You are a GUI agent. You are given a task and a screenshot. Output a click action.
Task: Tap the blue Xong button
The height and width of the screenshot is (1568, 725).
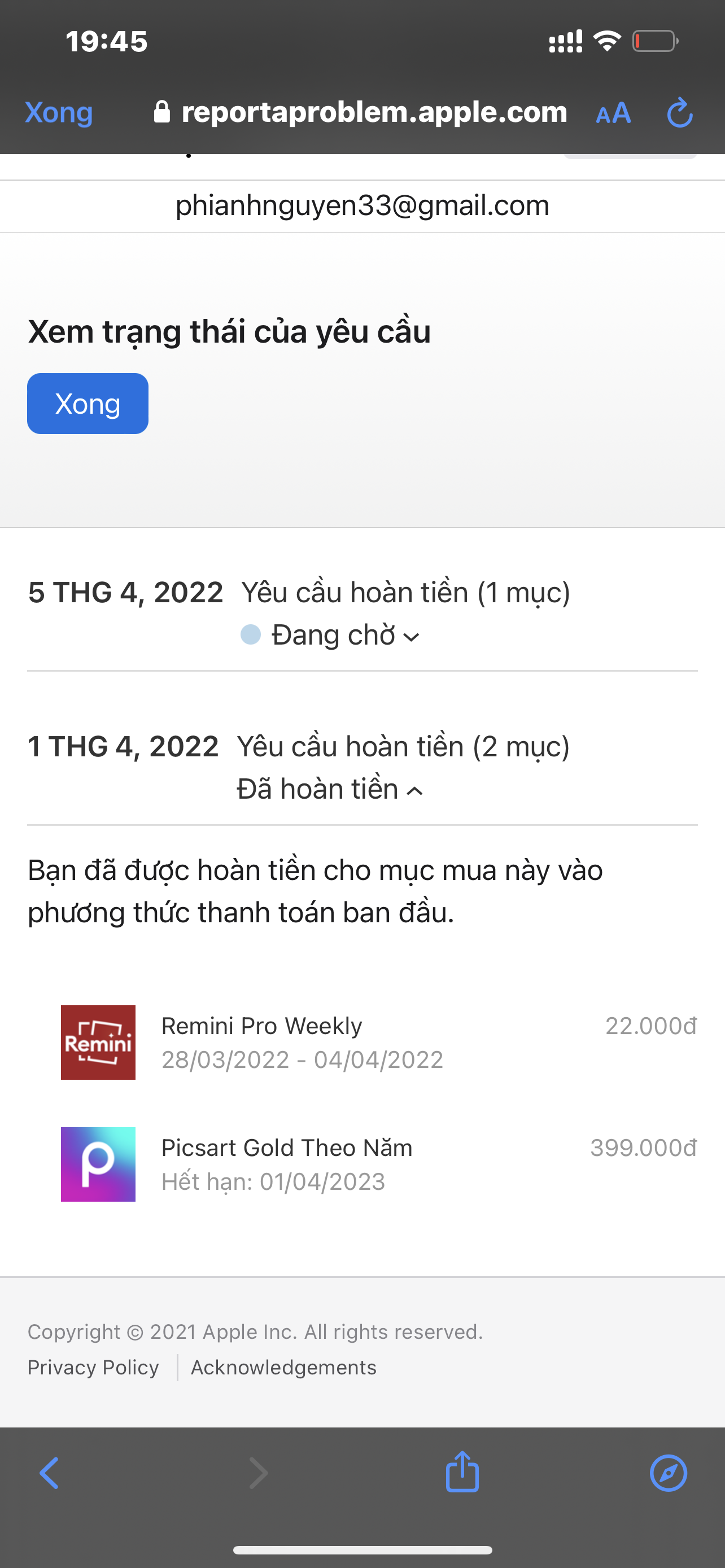coord(88,404)
